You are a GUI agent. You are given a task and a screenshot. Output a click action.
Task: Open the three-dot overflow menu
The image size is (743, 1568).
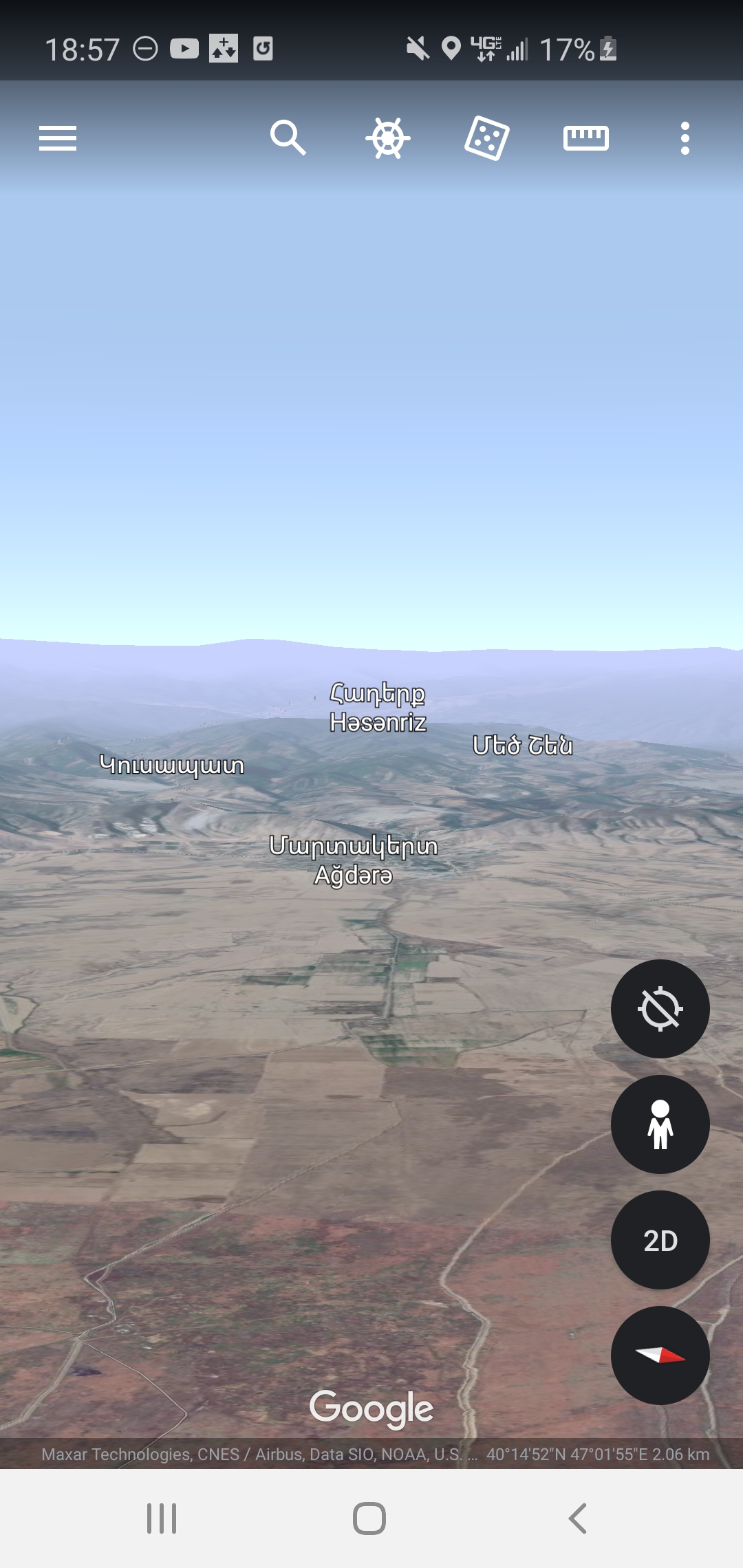685,138
